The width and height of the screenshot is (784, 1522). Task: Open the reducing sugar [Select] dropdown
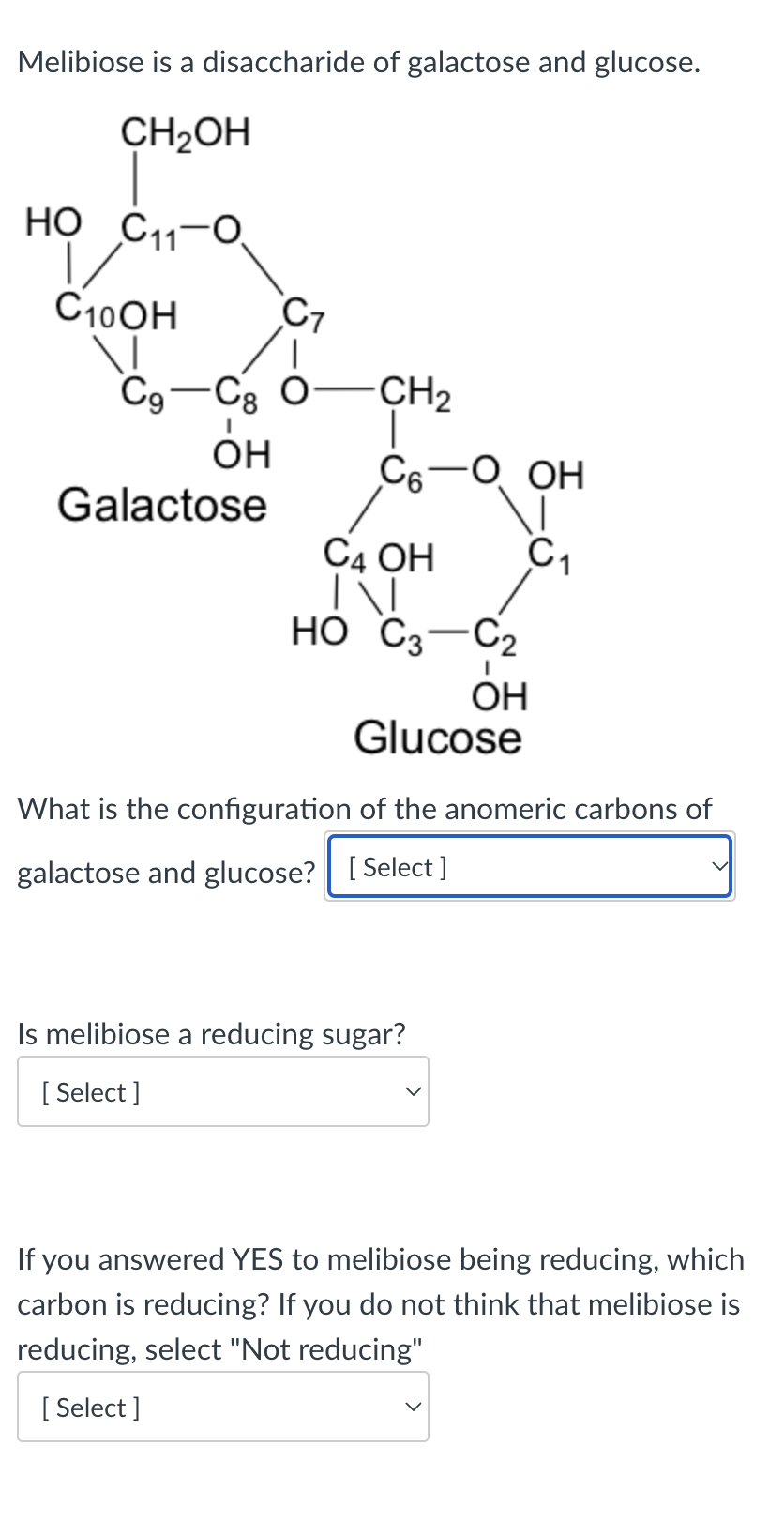[x=222, y=1091]
